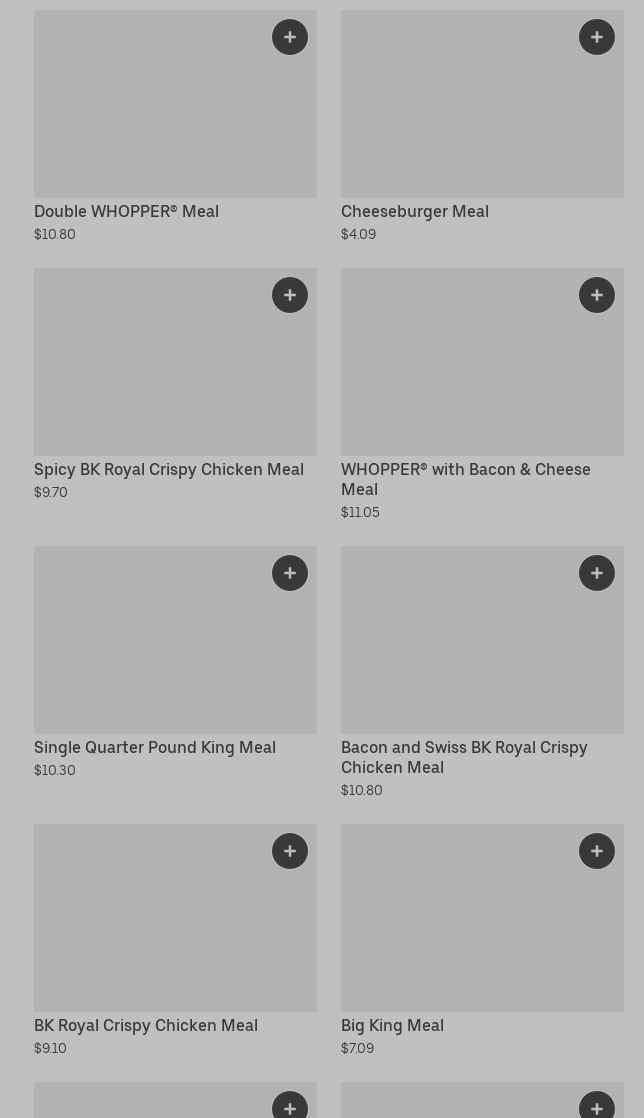
Task: Open BK Royal Crispy Chicken Meal details
Action: (175, 941)
